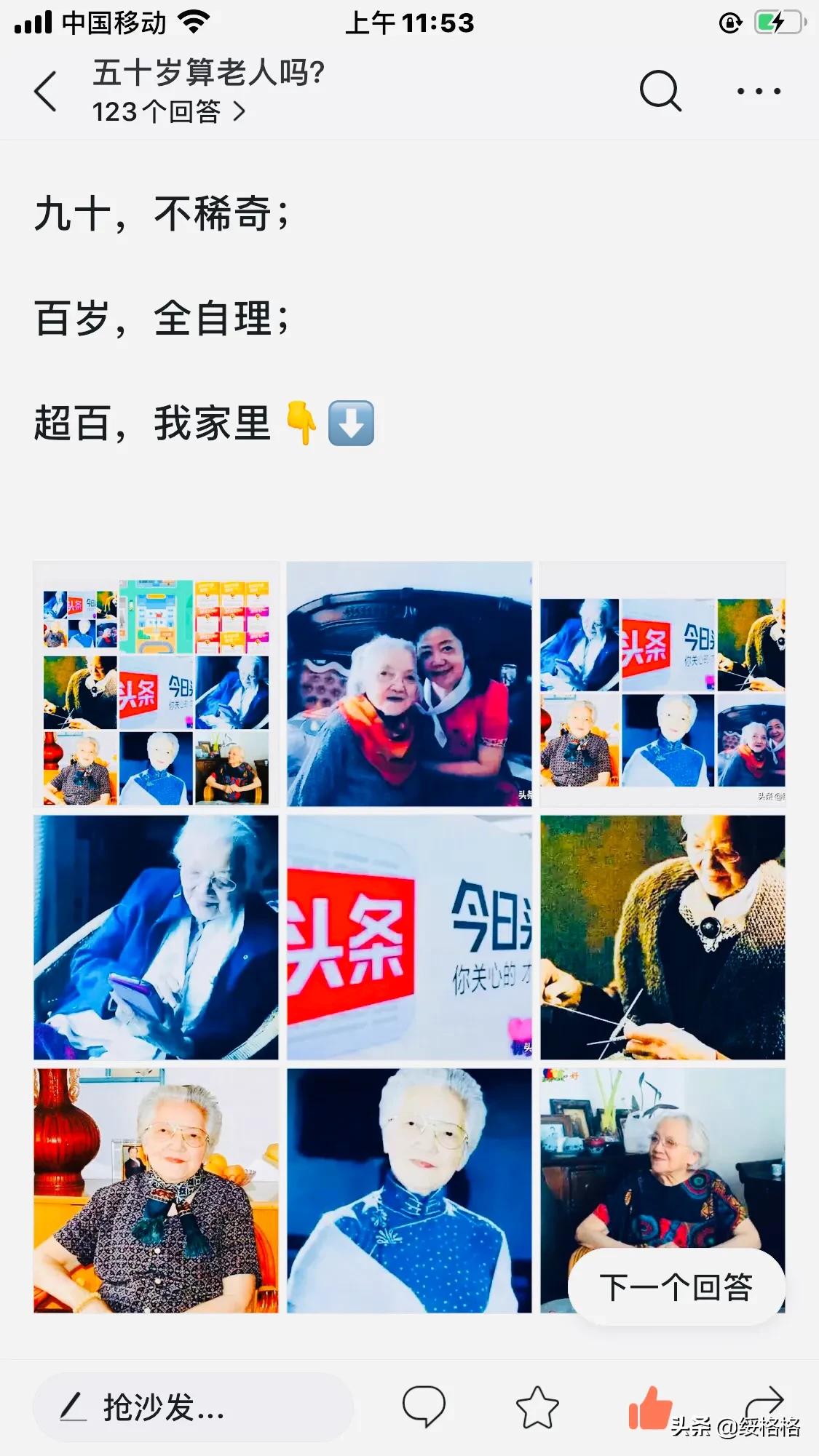Go back with the left arrow
The height and width of the screenshot is (1456, 819).
tap(44, 91)
